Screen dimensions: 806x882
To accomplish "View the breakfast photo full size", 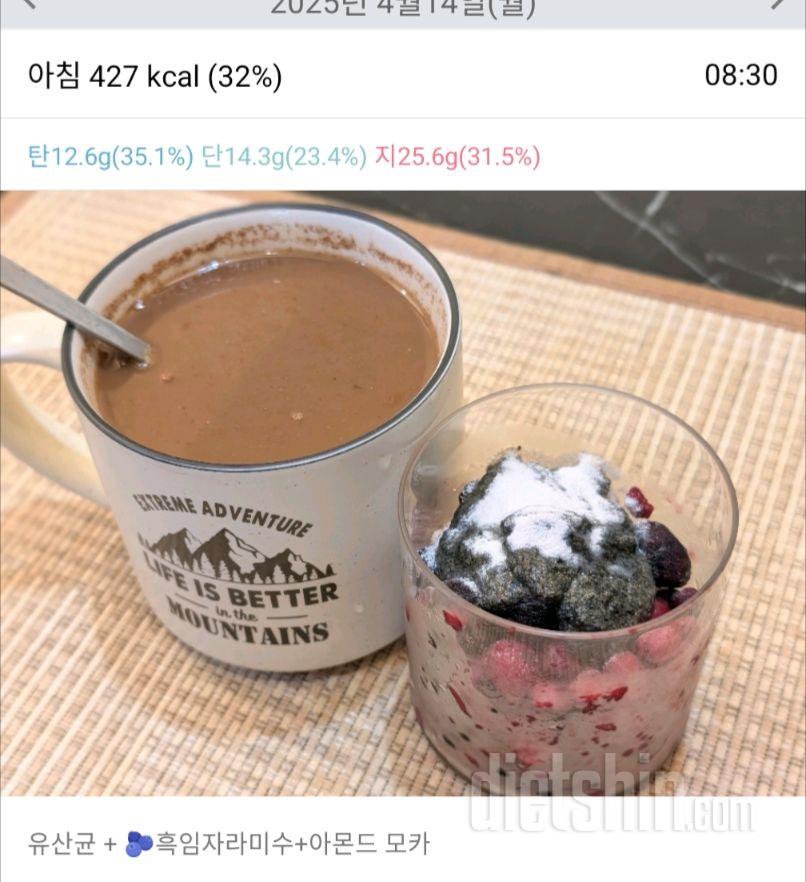I will pos(403,493).
